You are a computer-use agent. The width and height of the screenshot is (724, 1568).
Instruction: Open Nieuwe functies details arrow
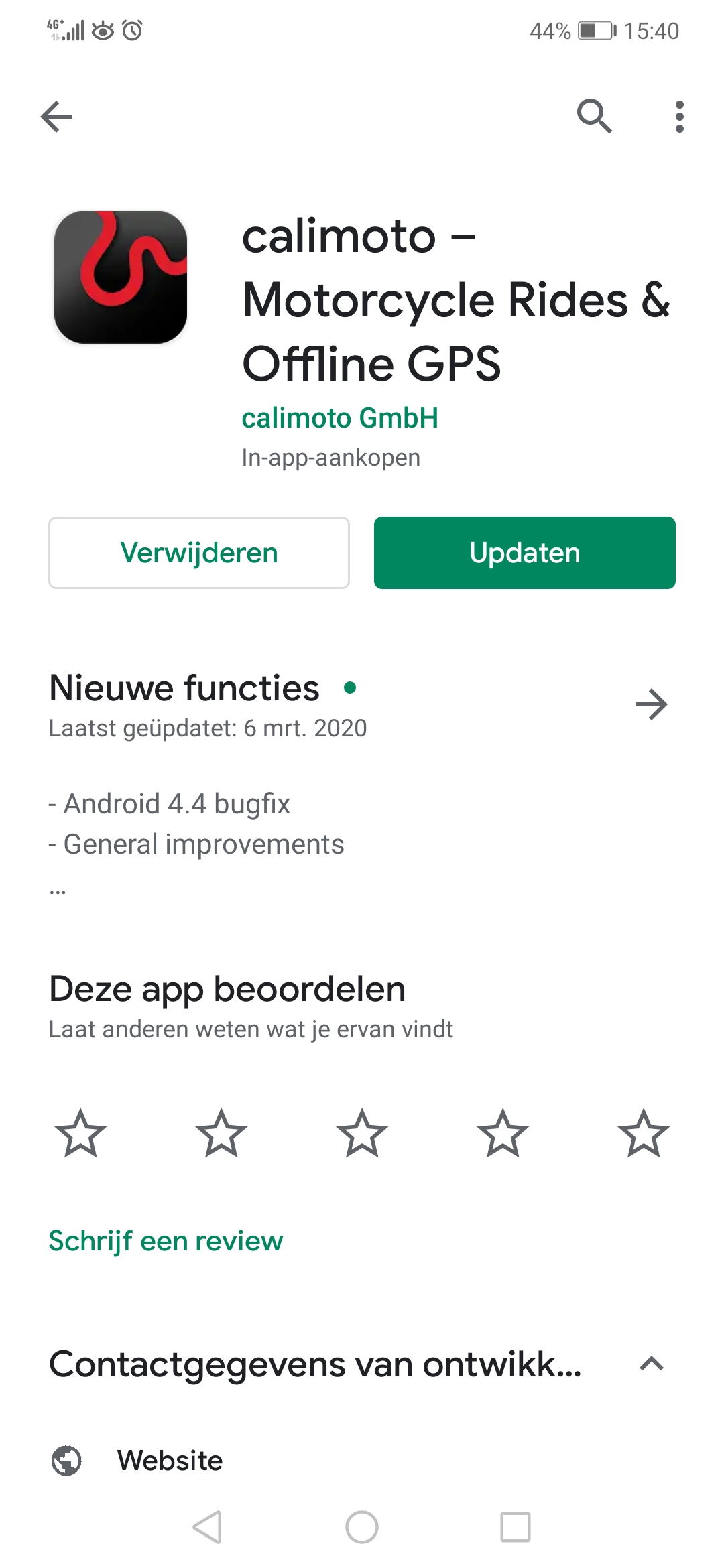pyautogui.click(x=651, y=704)
